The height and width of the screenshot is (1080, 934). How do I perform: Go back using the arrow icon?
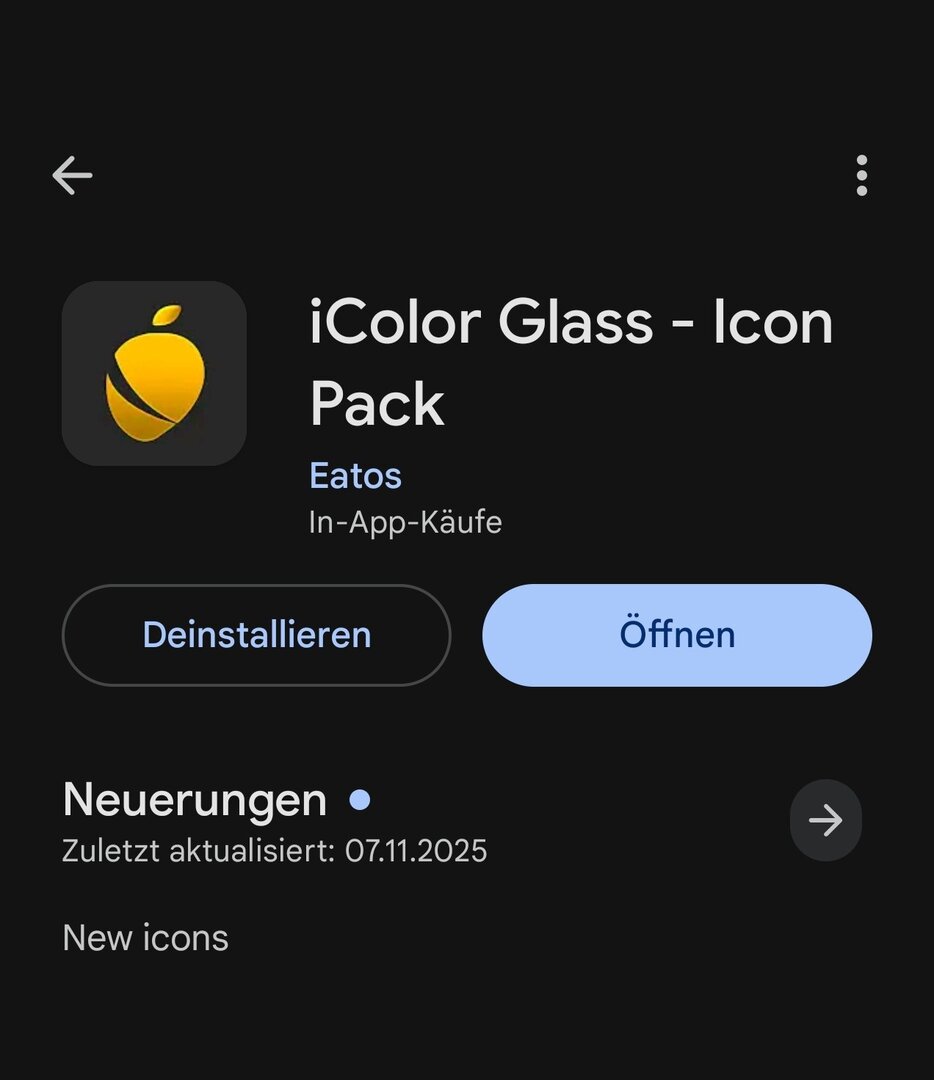[72, 176]
